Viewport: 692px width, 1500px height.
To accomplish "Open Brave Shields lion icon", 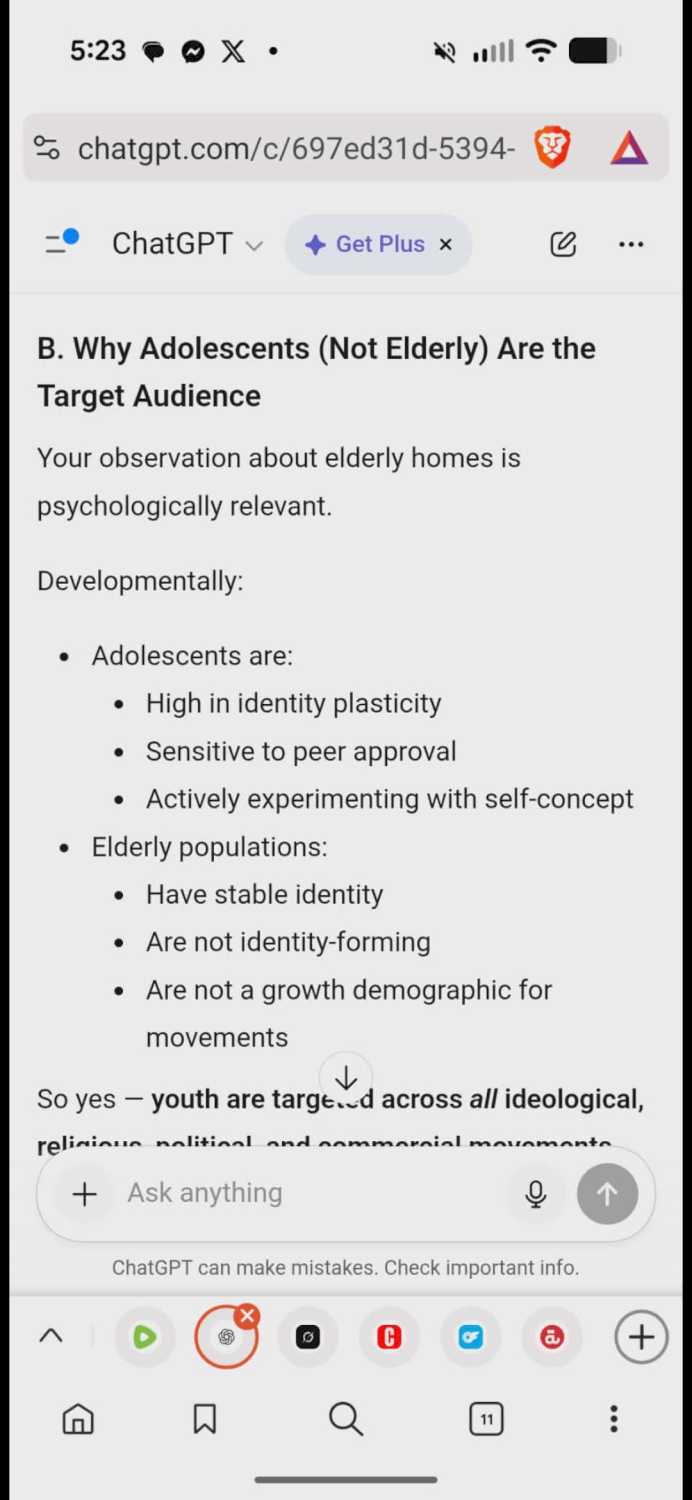I will [x=552, y=148].
